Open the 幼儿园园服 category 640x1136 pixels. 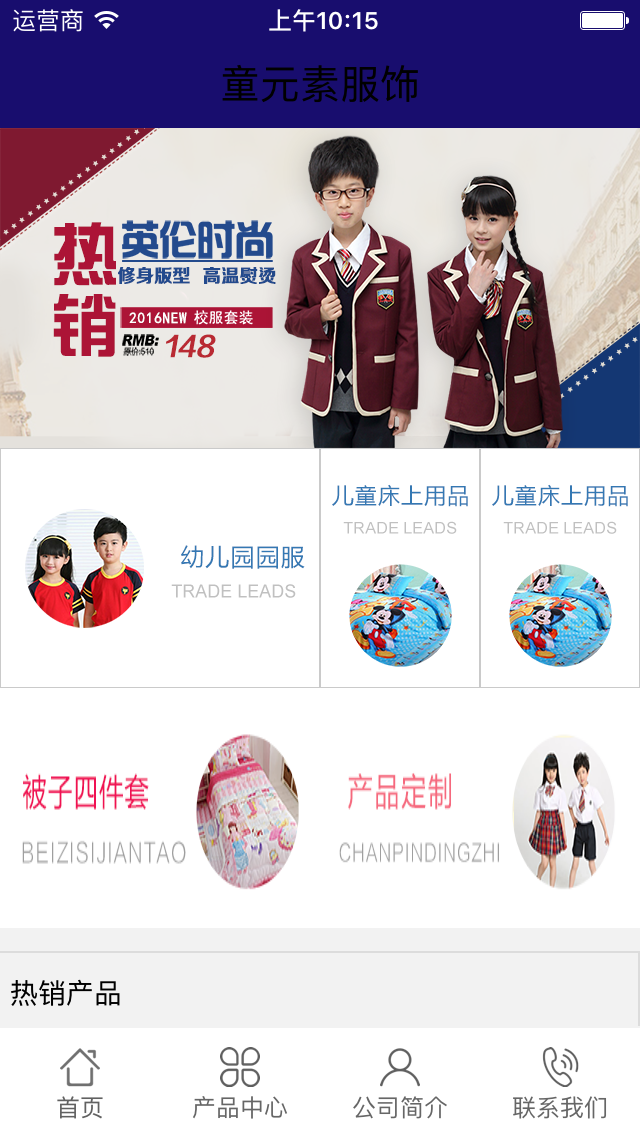click(x=160, y=568)
